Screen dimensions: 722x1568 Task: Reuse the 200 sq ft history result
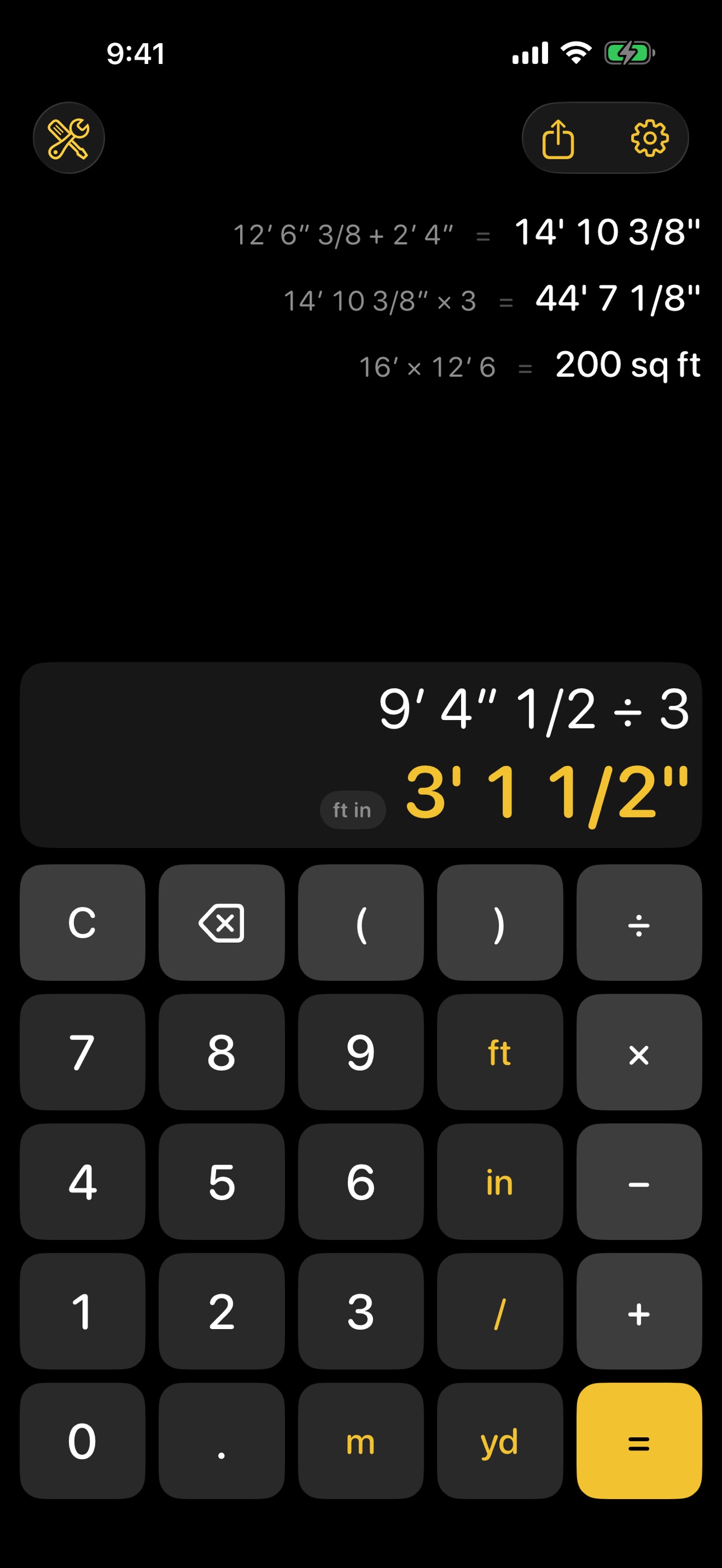[628, 365]
